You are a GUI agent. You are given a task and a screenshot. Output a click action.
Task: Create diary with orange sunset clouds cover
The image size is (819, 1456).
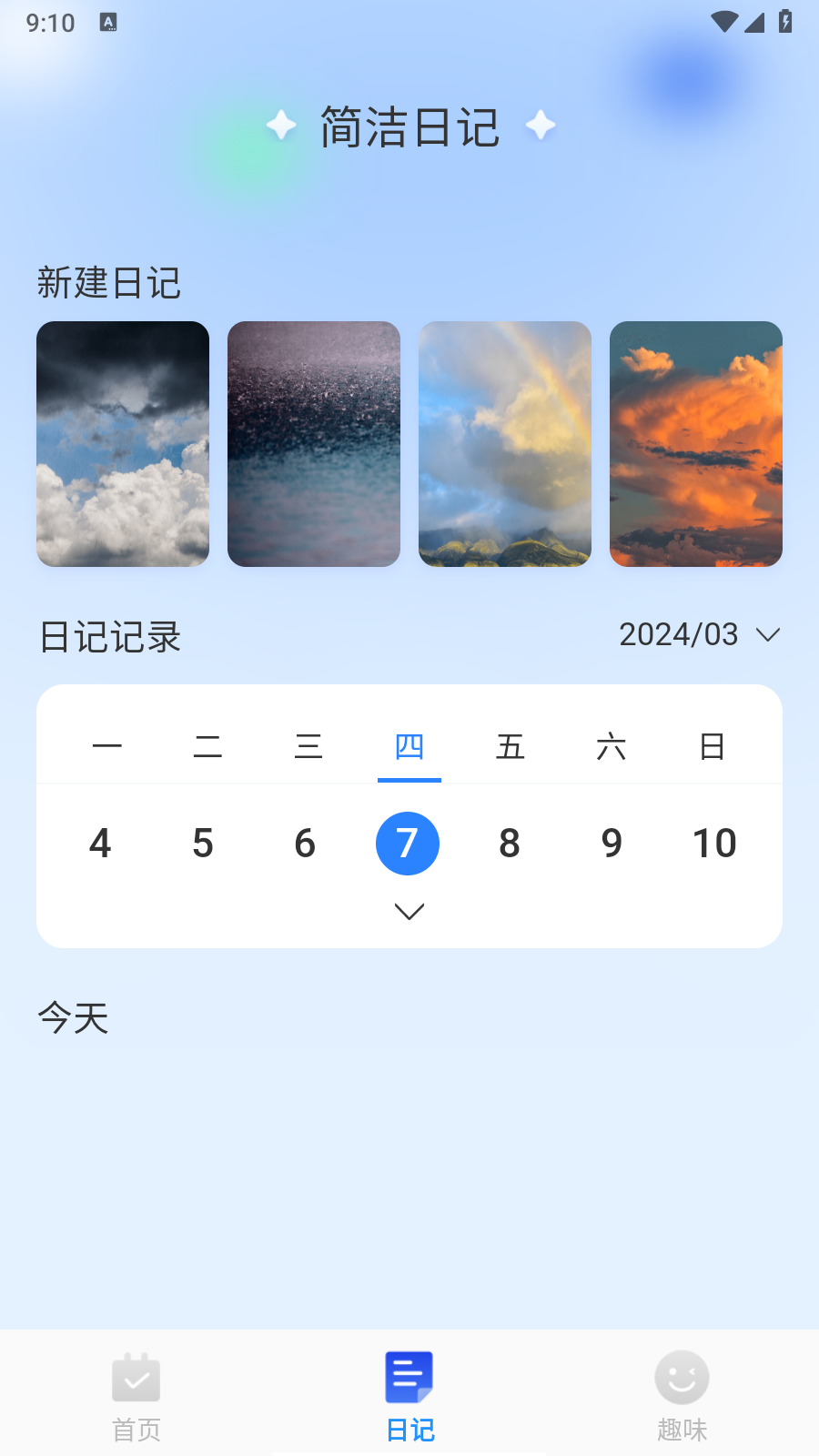696,444
